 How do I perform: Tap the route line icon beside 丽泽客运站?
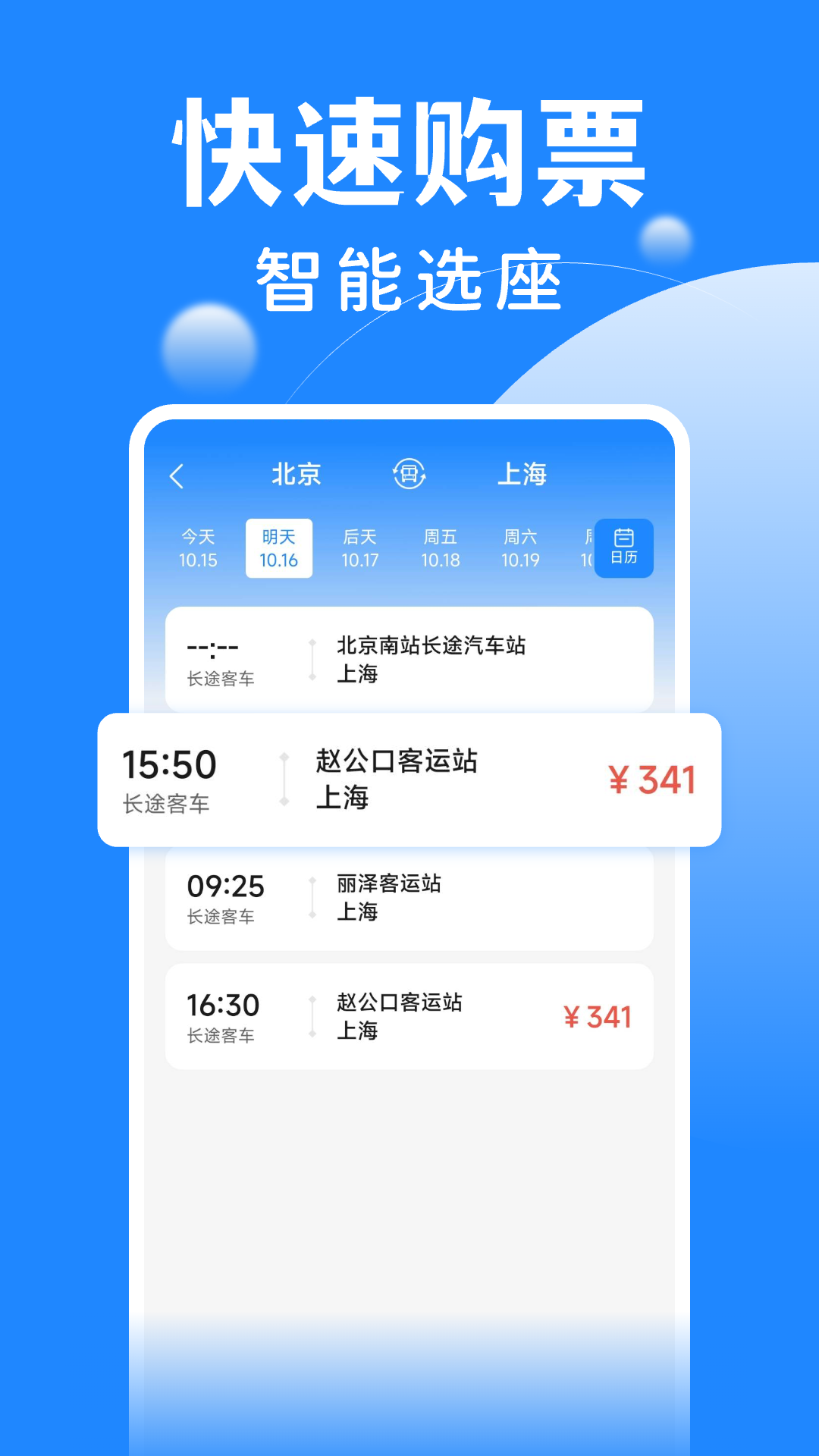[x=314, y=898]
